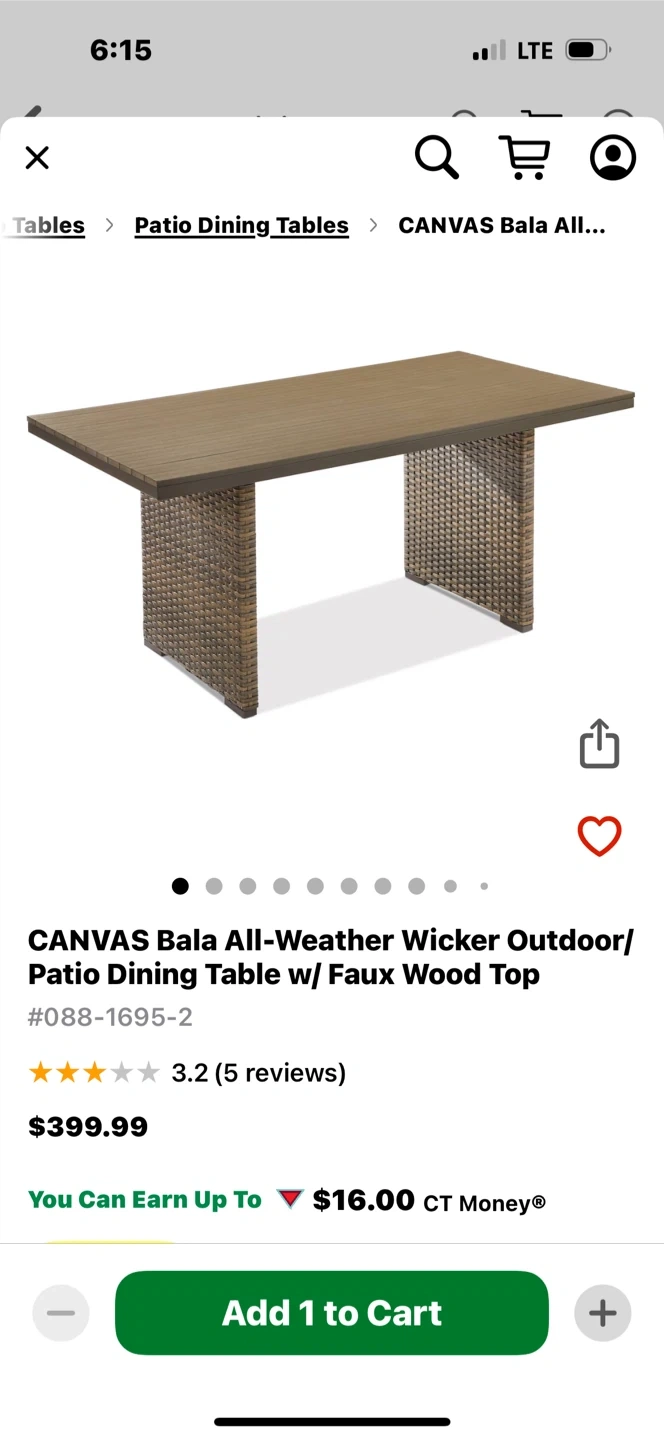The width and height of the screenshot is (664, 1440).
Task: Increase quantity with the plus button
Action: [602, 1312]
